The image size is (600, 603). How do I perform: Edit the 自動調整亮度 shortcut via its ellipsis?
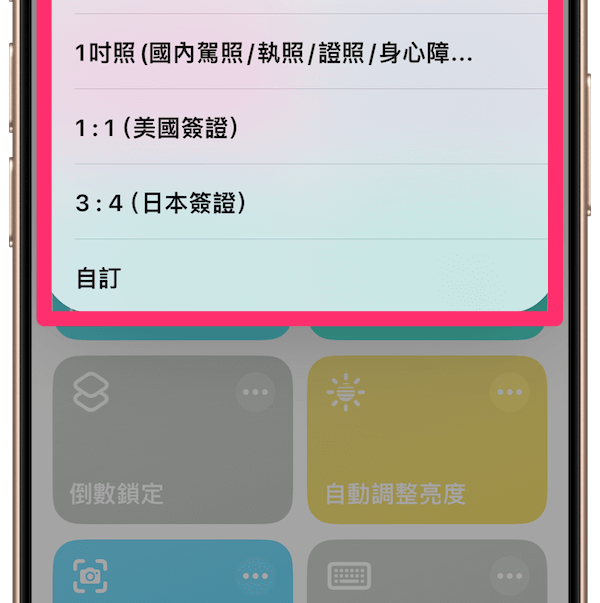coord(510,392)
